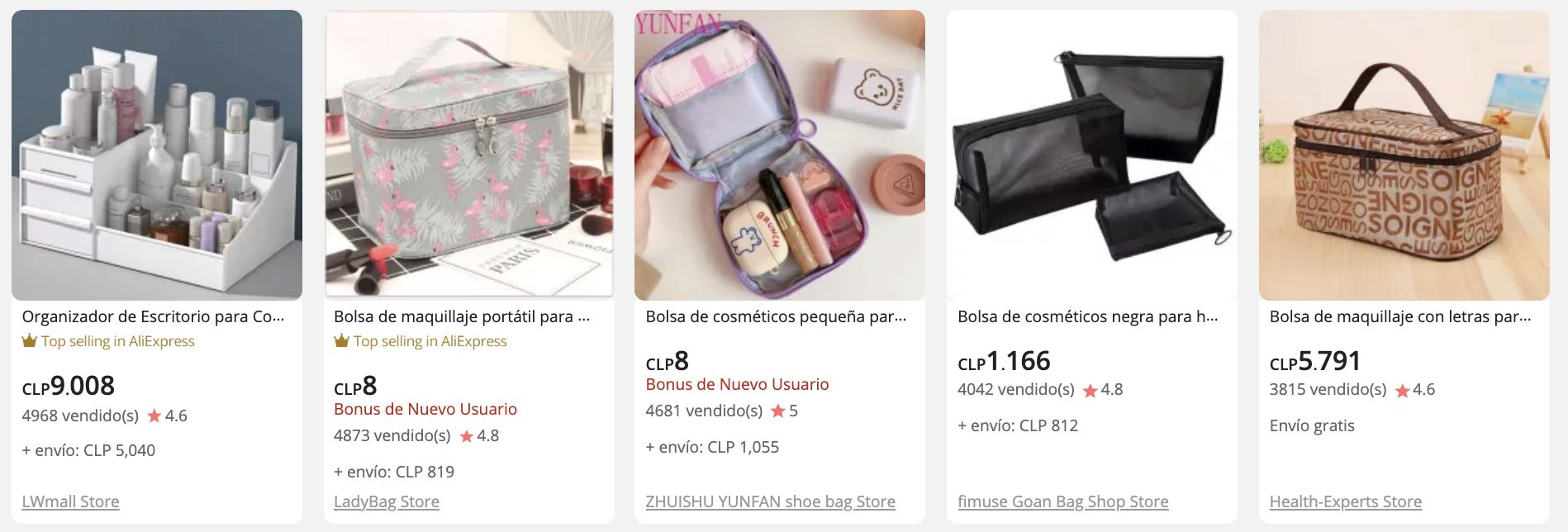View the Bolsa de maquillaje con letras

1404,157
